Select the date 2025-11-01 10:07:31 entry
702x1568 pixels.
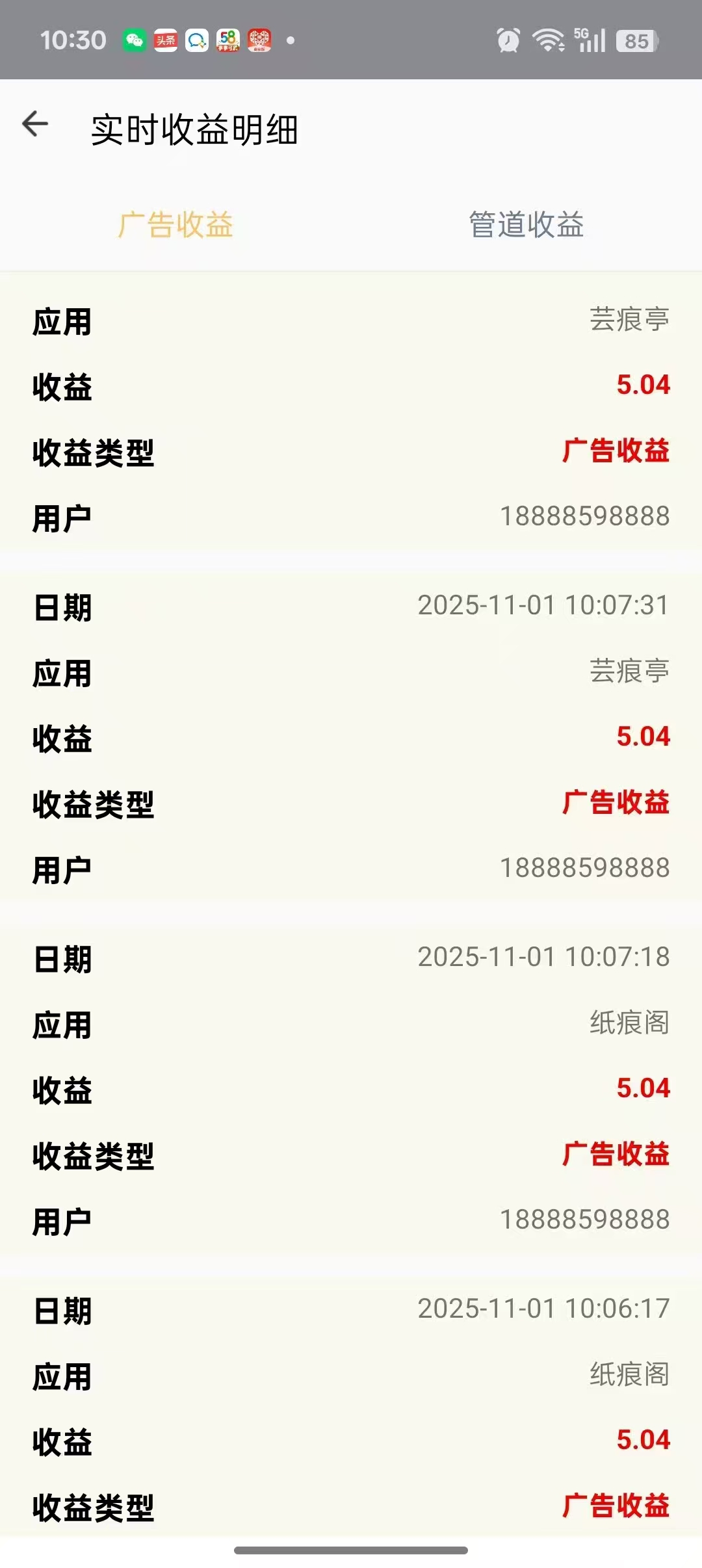[x=543, y=605]
